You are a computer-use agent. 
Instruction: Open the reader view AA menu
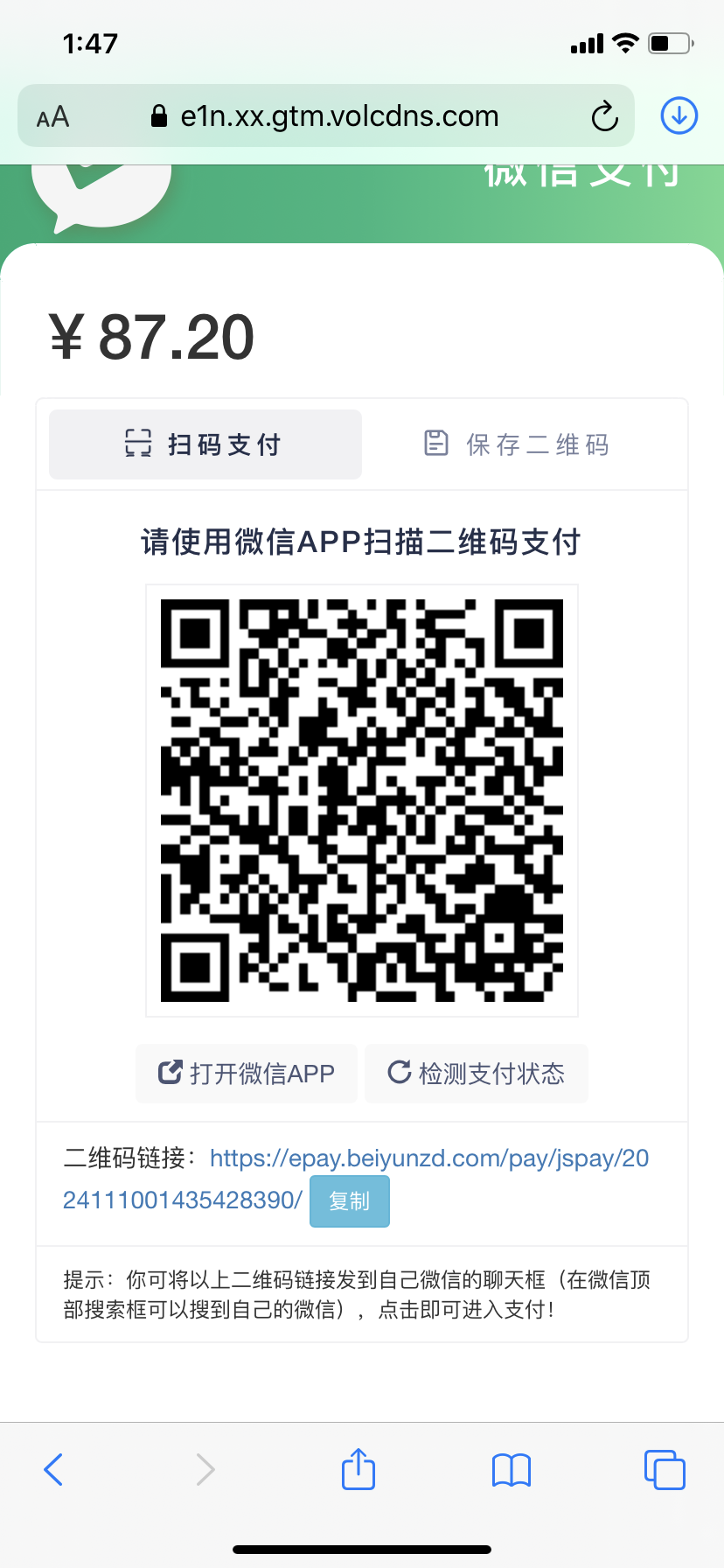pos(52,116)
